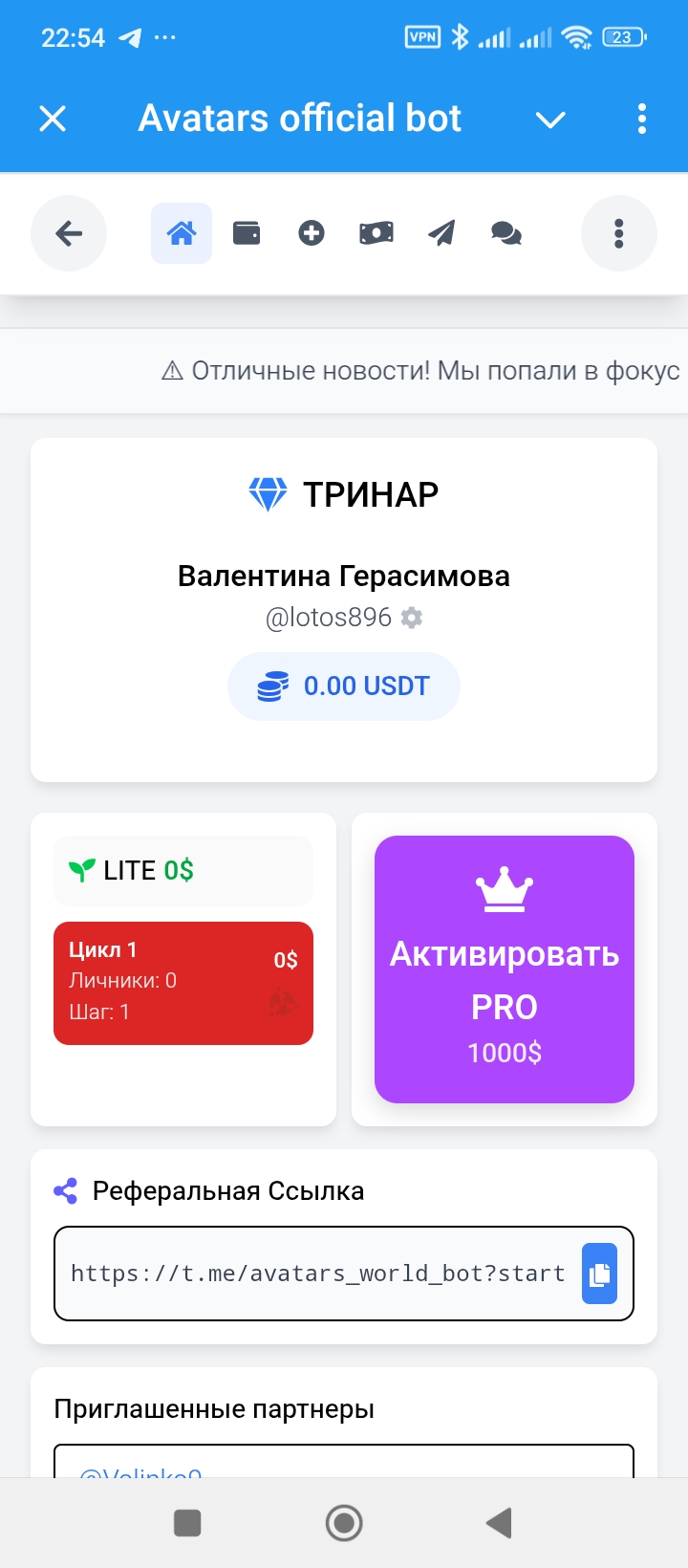688x1568 pixels.
Task: Tap the system home button
Action: coord(344,1523)
